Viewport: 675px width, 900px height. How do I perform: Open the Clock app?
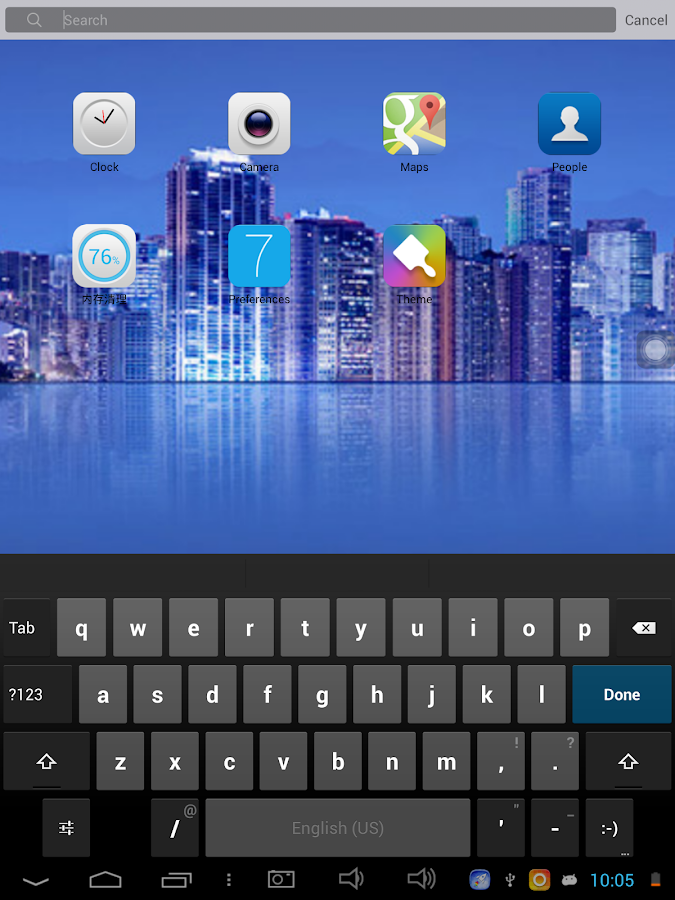pyautogui.click(x=104, y=125)
